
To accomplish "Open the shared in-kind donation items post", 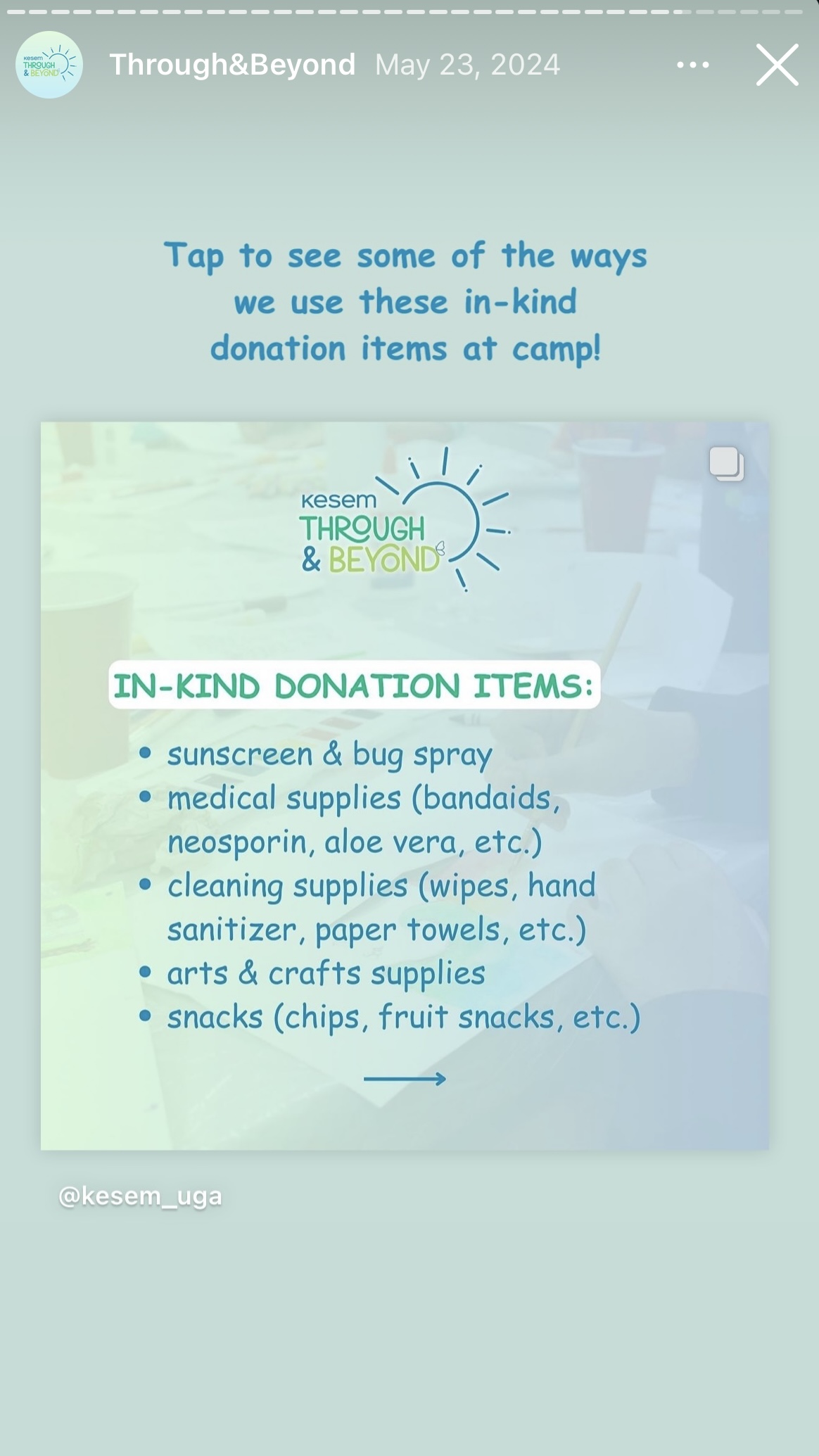I will pyautogui.click(x=405, y=785).
